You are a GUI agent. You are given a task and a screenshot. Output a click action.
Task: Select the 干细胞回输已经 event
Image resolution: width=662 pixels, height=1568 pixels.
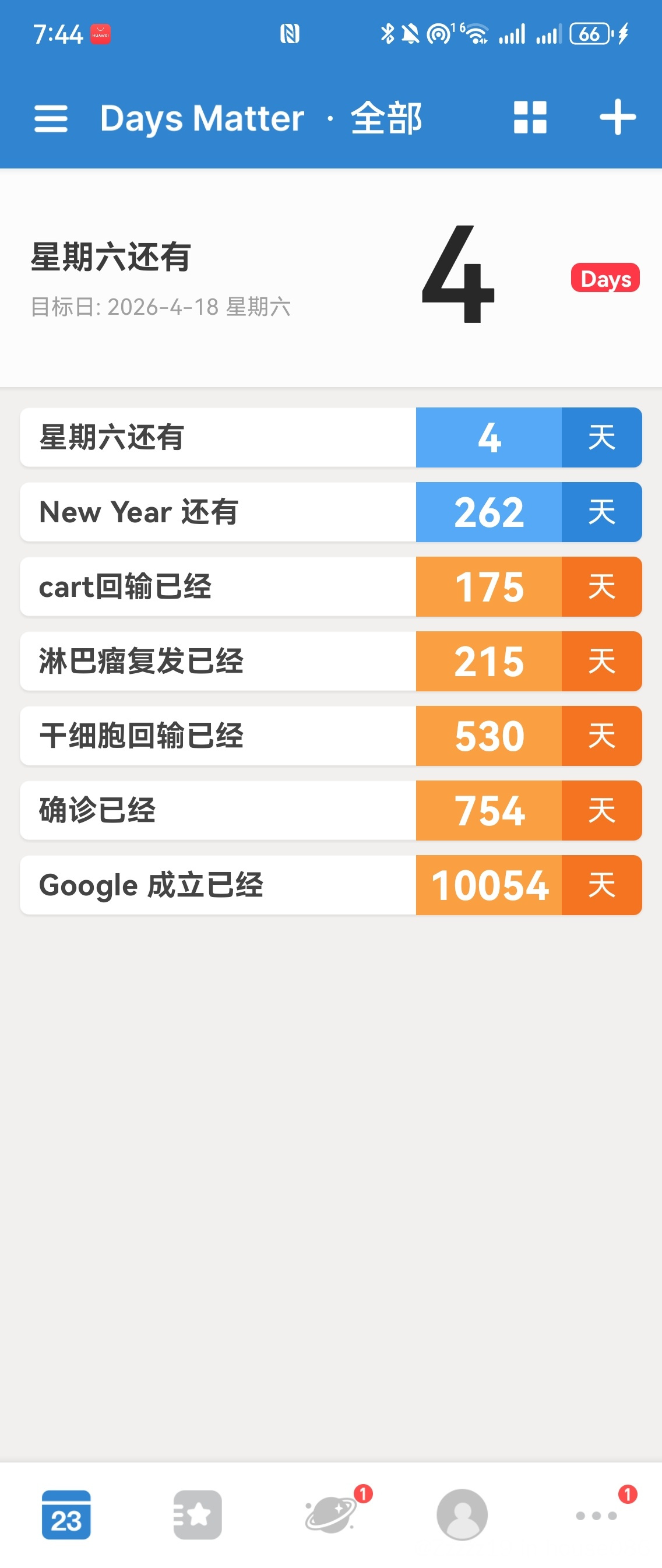pos(330,736)
